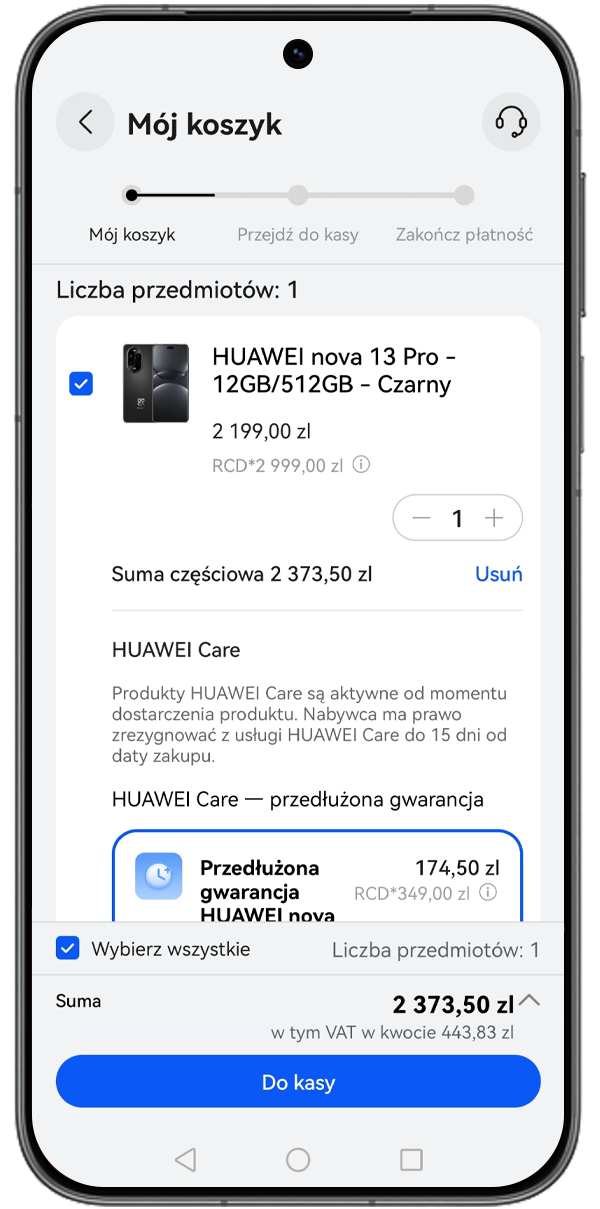Open the HUAWEI nova 13 Pro product image
Viewport: 600px width, 1209px height.
[156, 384]
